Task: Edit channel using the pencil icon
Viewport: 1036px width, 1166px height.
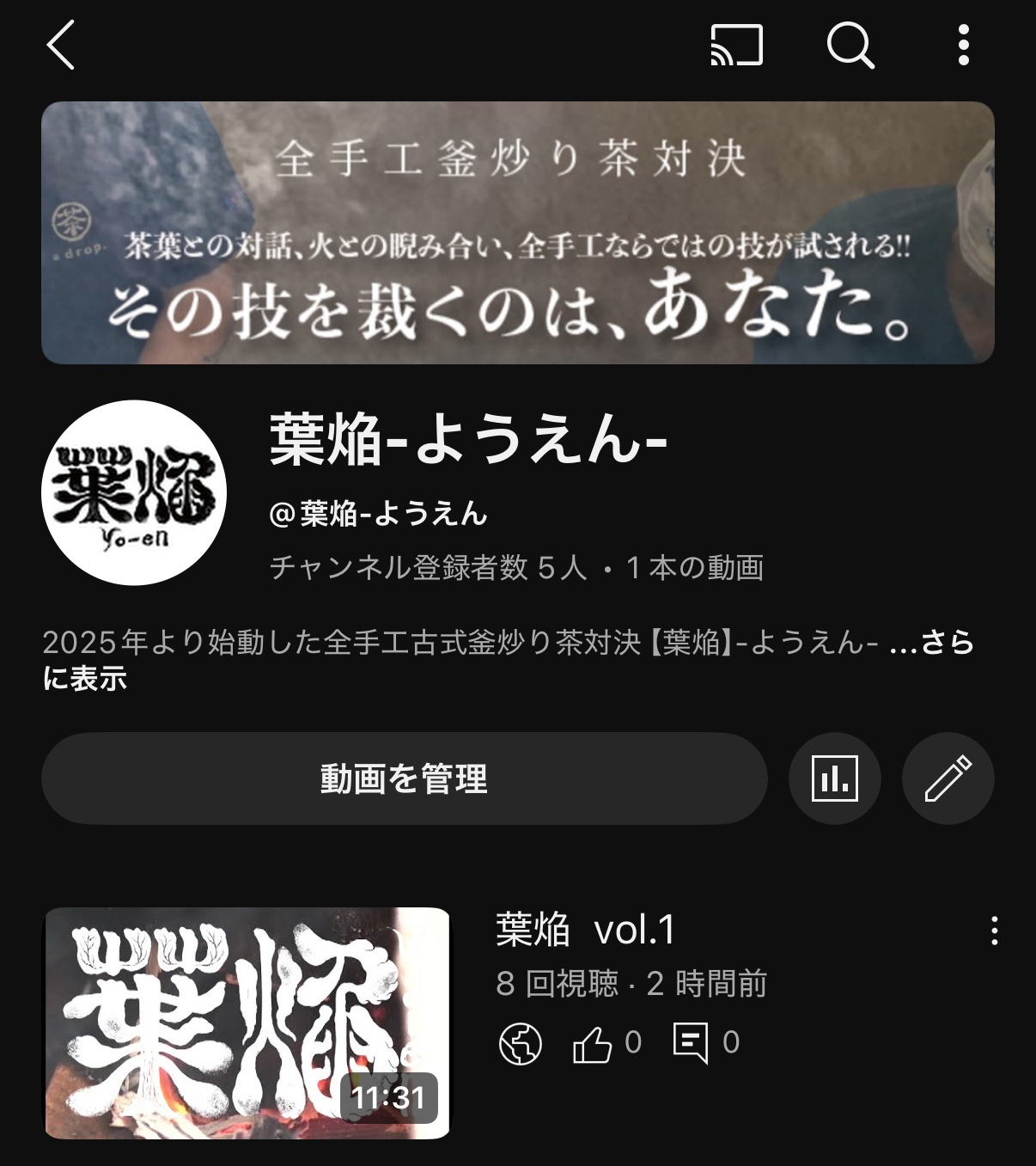Action: 948,778
